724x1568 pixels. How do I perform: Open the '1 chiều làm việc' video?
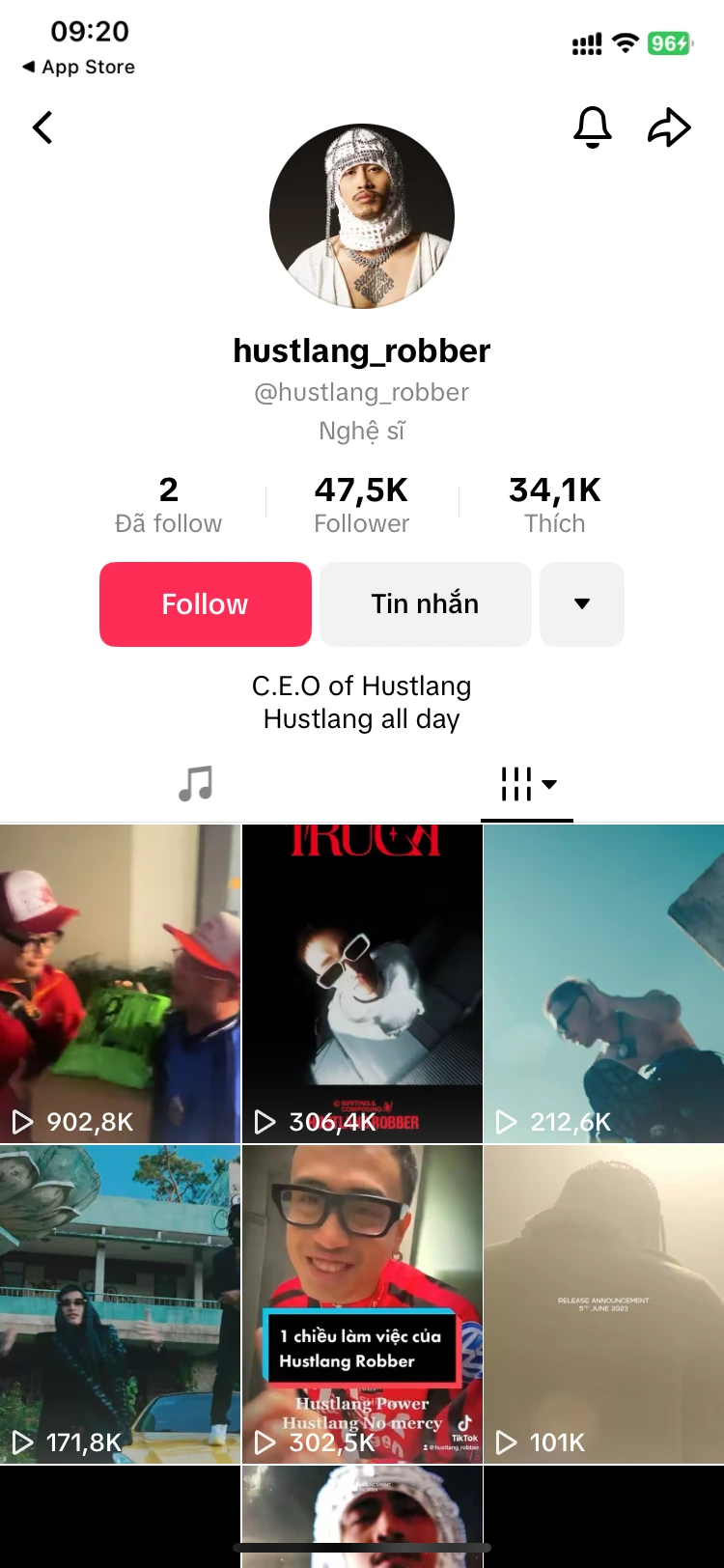362,1304
